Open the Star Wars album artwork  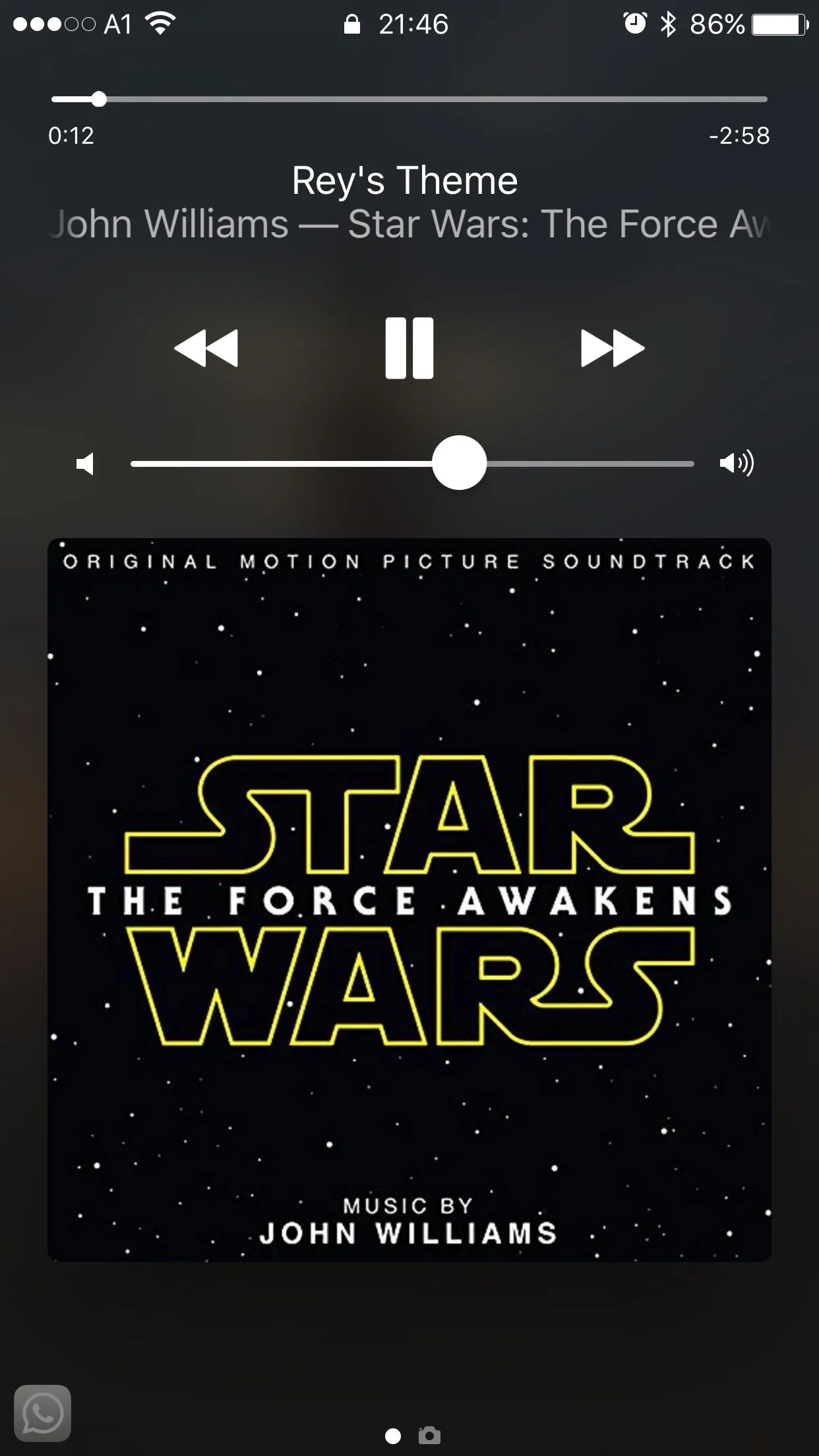[409, 899]
